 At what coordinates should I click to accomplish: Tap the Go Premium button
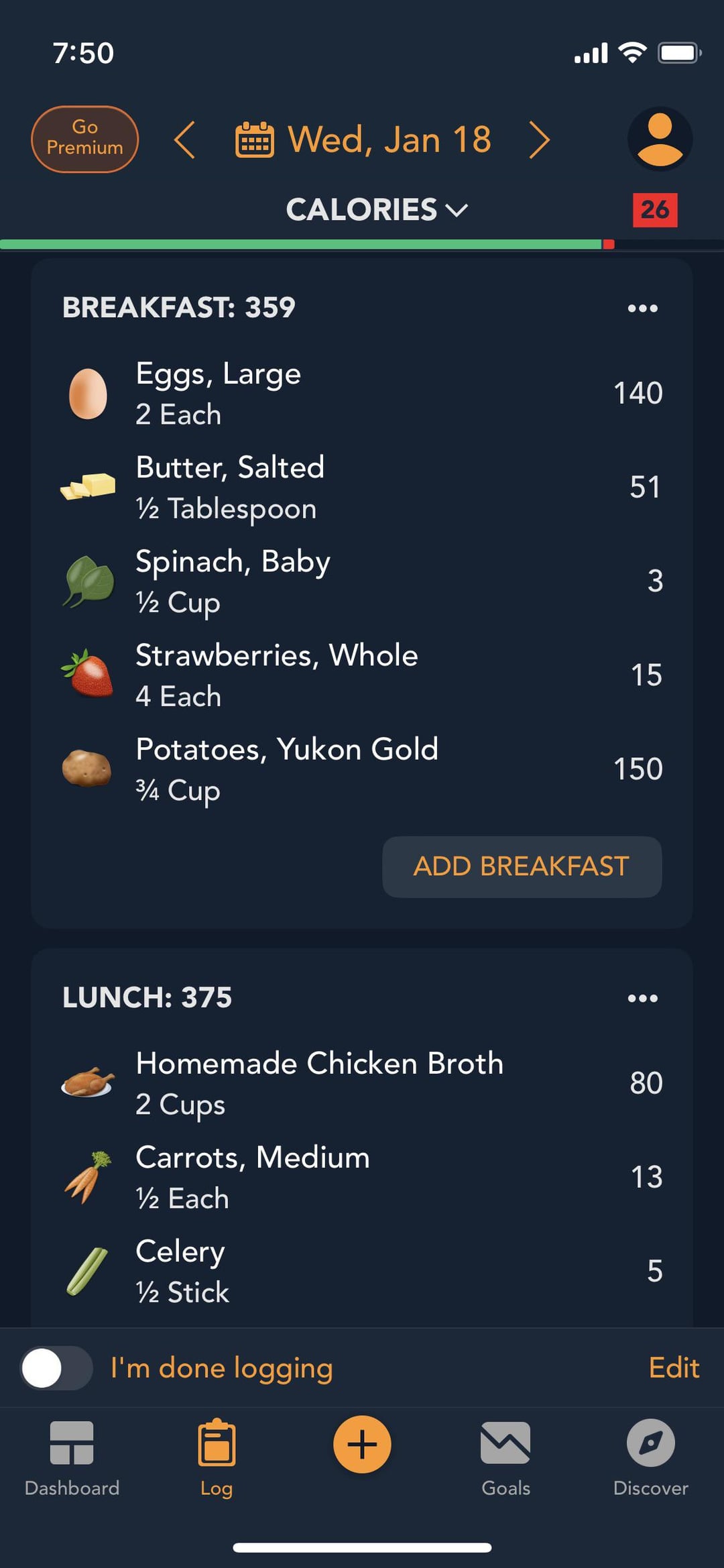[84, 139]
